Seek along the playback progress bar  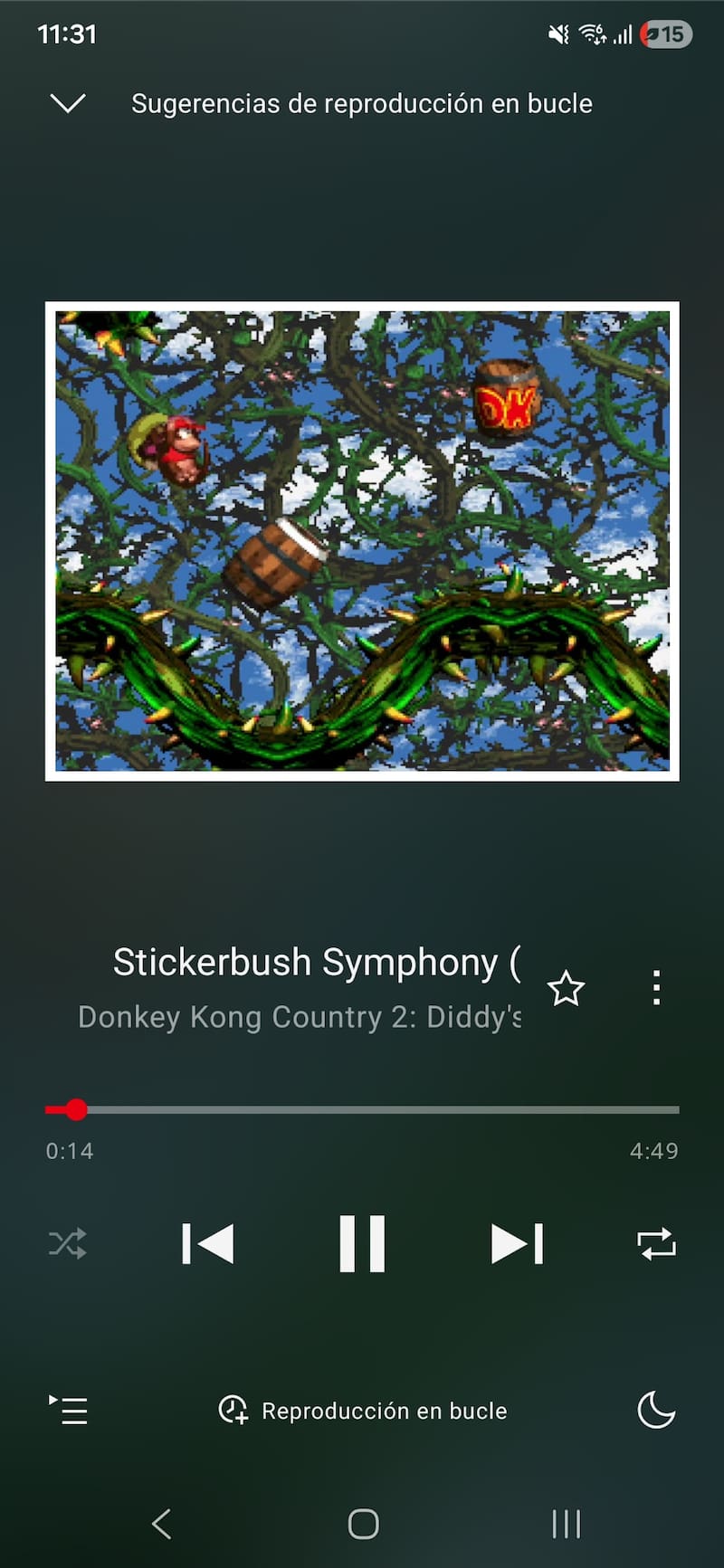362,1109
